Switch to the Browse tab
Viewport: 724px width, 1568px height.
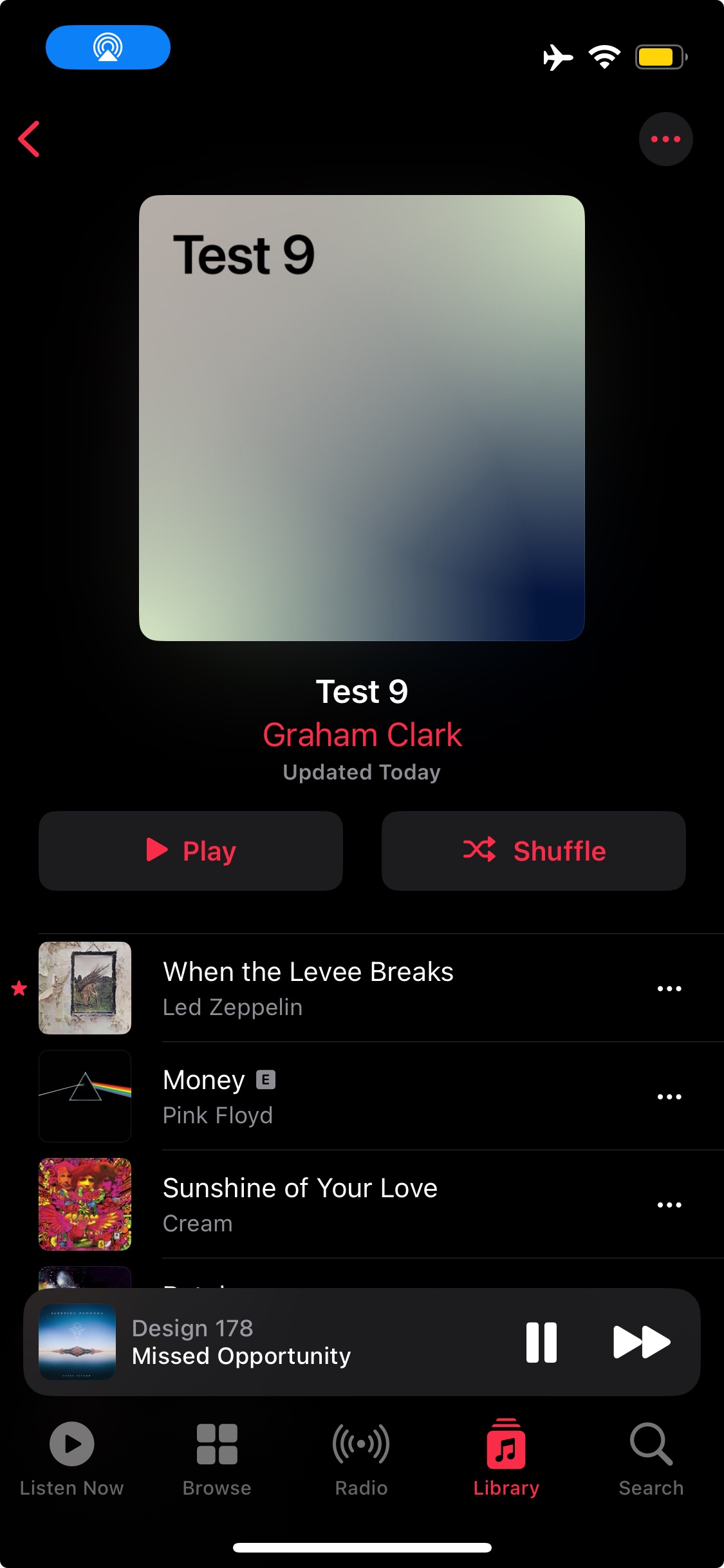coord(217,1458)
